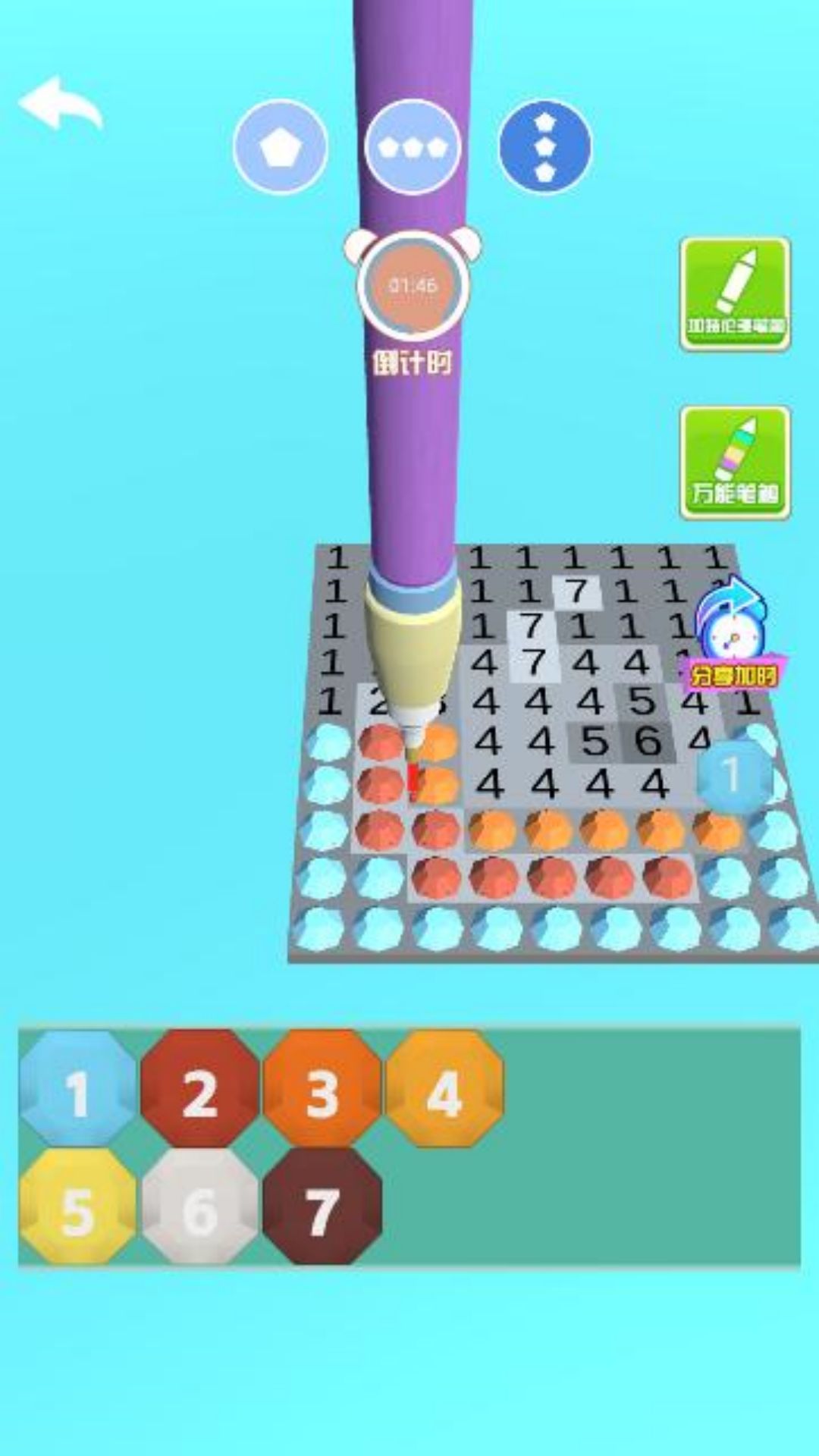Select the vertical three-pentagon brush mode
819x1456 pixels.
click(545, 147)
